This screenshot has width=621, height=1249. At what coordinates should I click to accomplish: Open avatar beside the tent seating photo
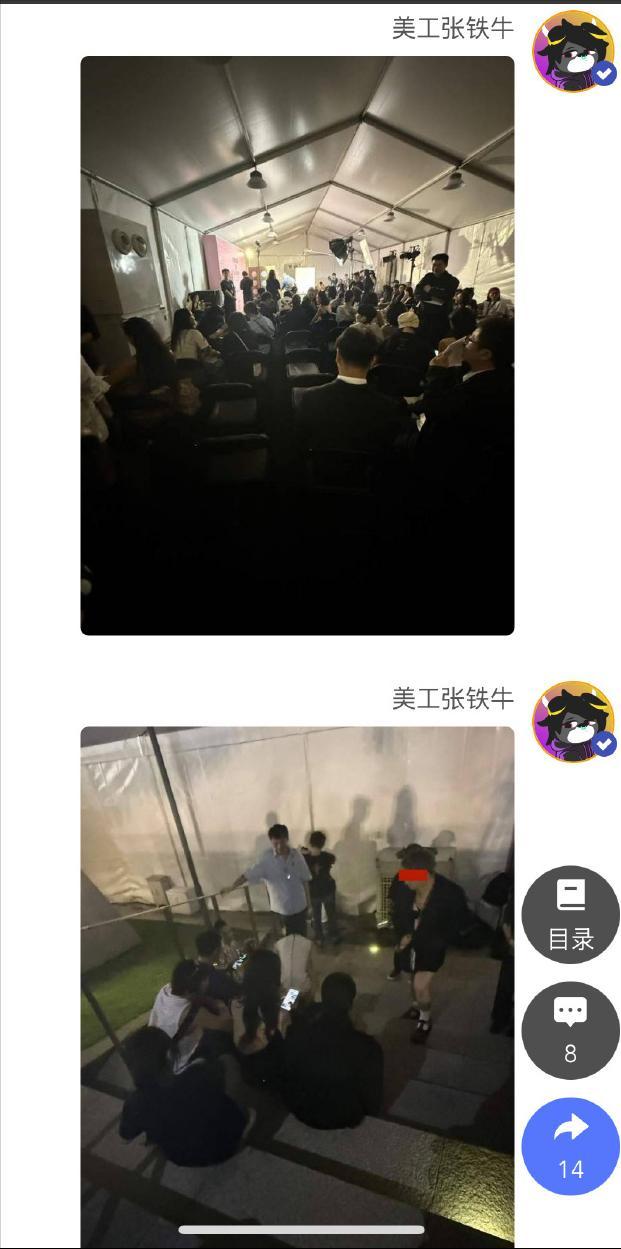coord(573,51)
